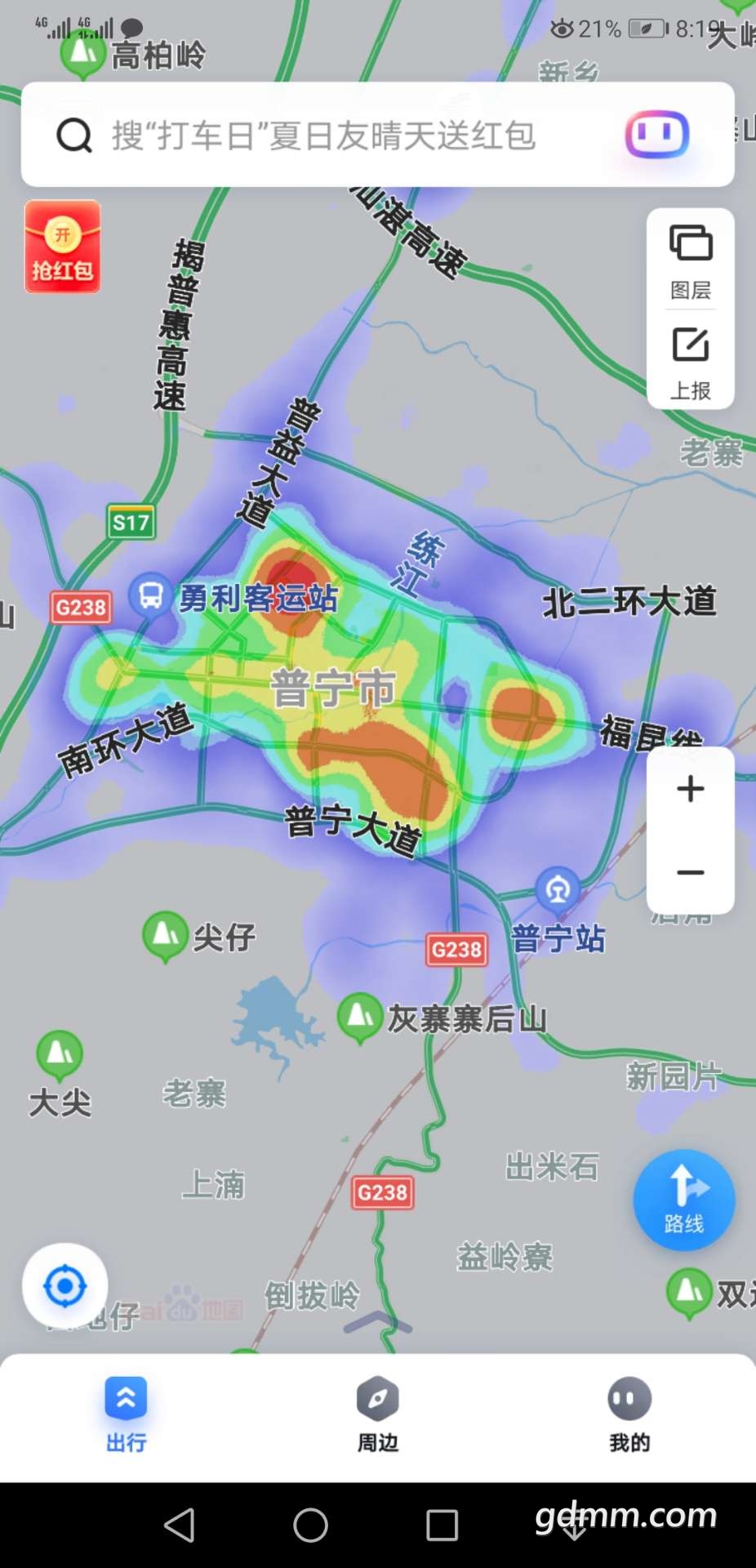Open the 图层 map layers panel
This screenshot has width=756, height=1568.
tap(691, 261)
